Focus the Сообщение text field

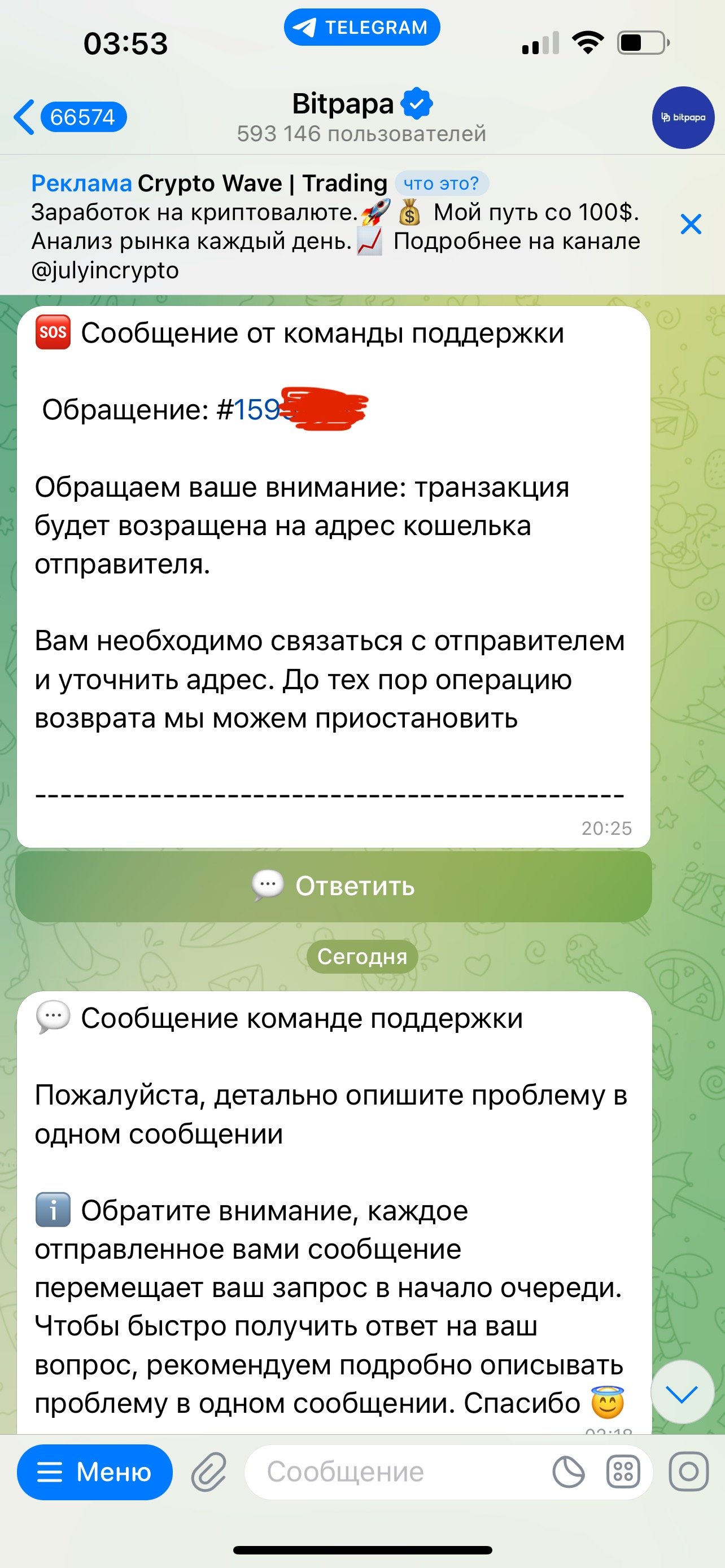(x=396, y=1472)
